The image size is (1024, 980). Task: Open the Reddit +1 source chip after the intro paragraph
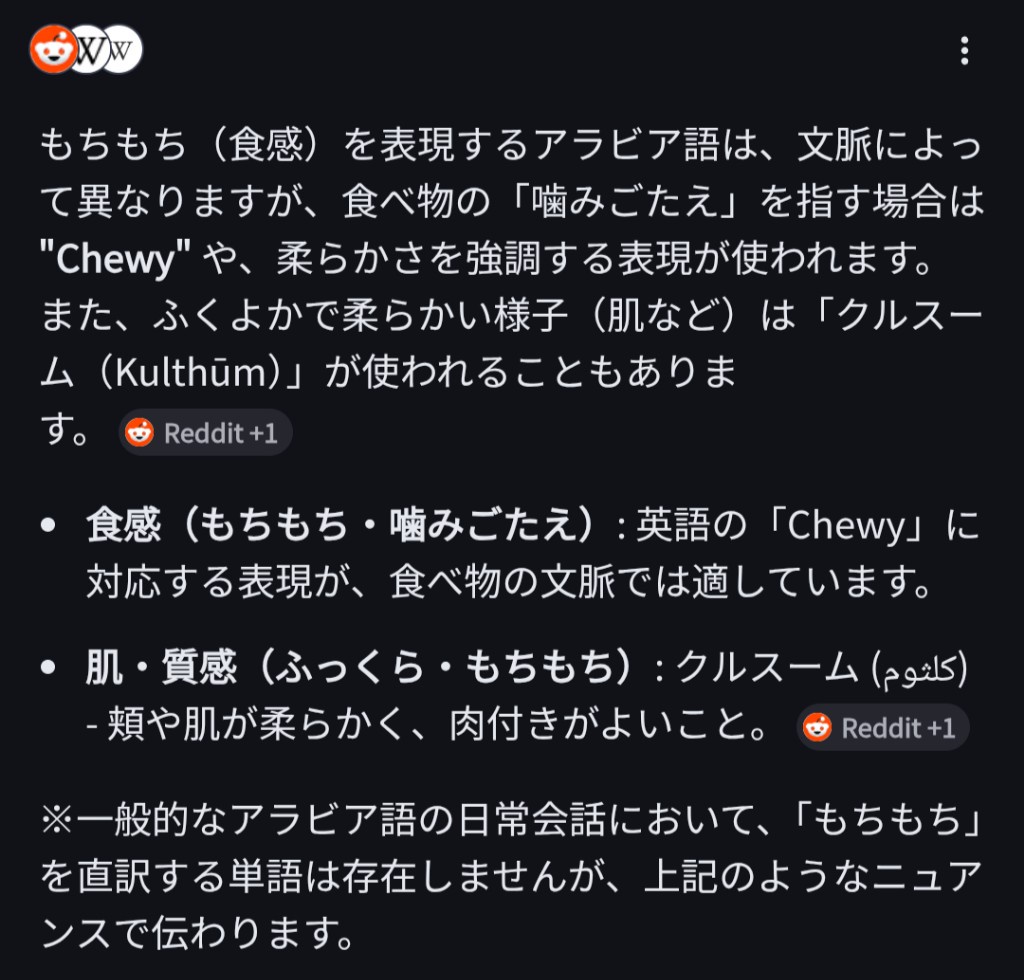click(206, 433)
